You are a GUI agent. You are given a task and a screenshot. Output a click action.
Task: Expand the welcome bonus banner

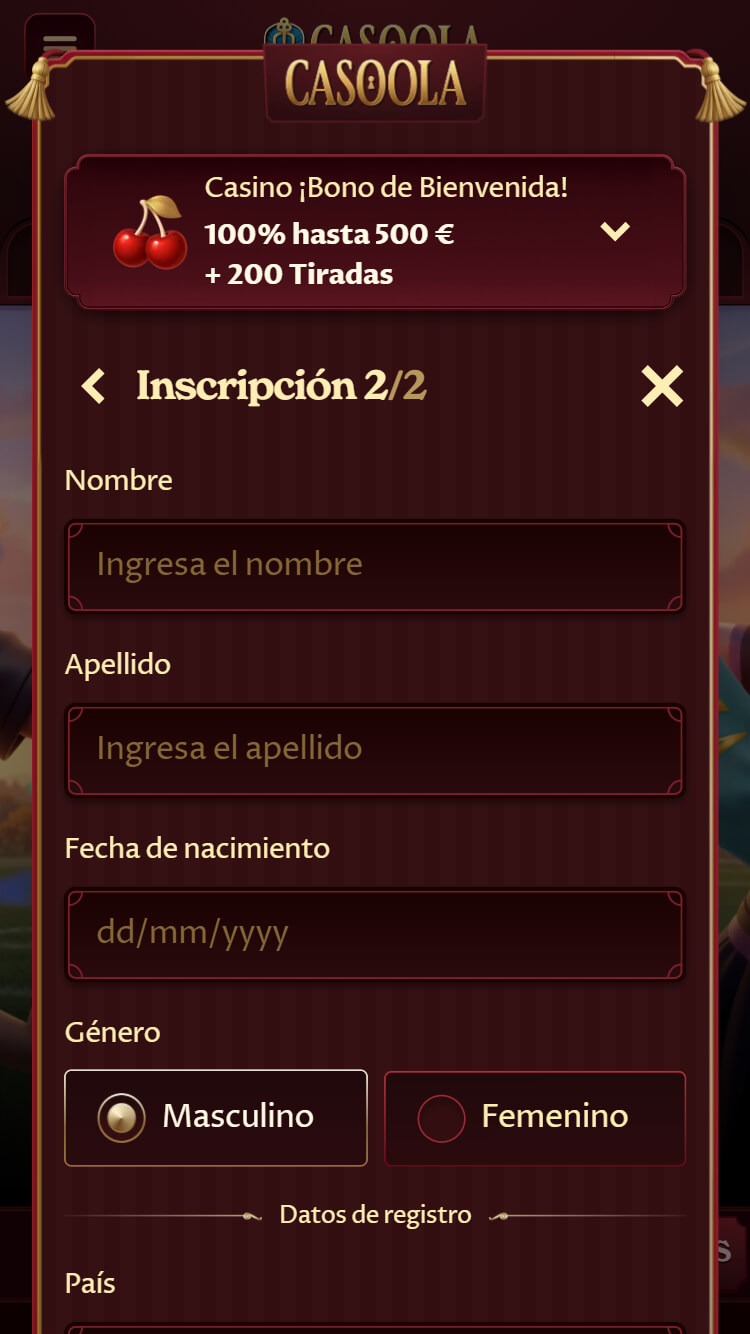pos(614,232)
